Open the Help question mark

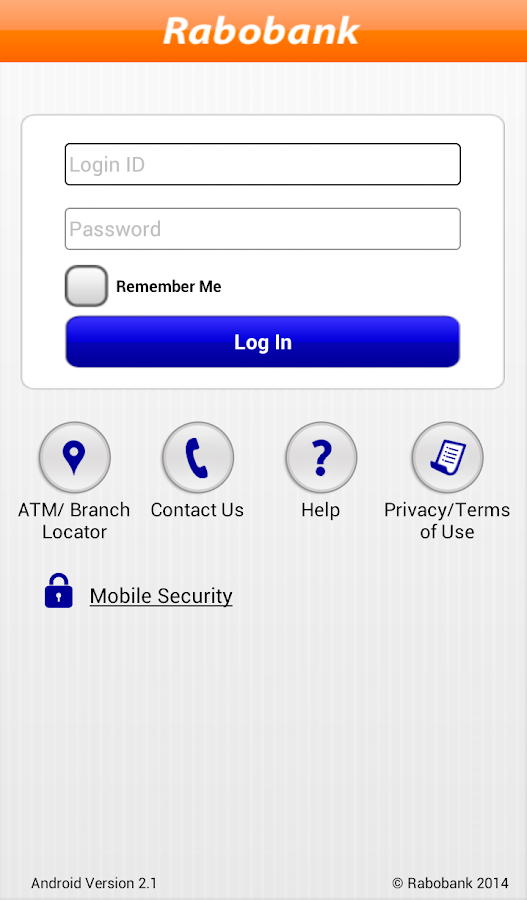tap(321, 457)
